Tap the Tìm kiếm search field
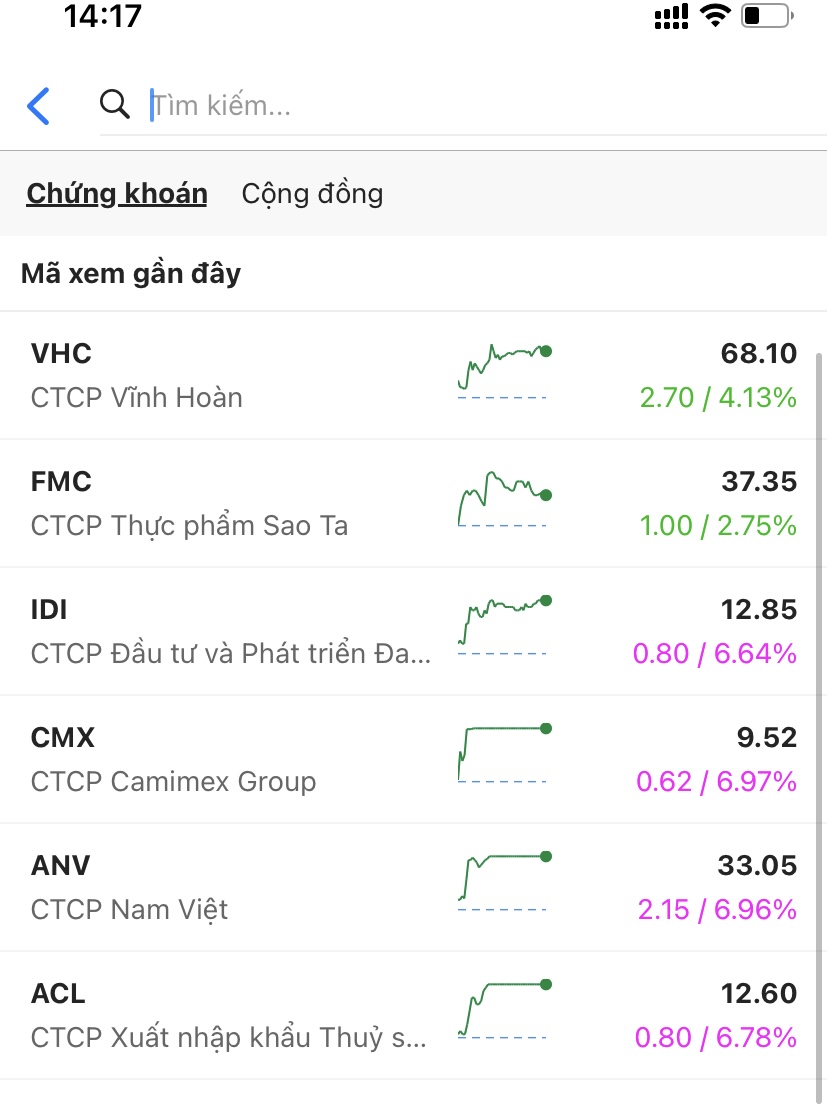 click(450, 106)
